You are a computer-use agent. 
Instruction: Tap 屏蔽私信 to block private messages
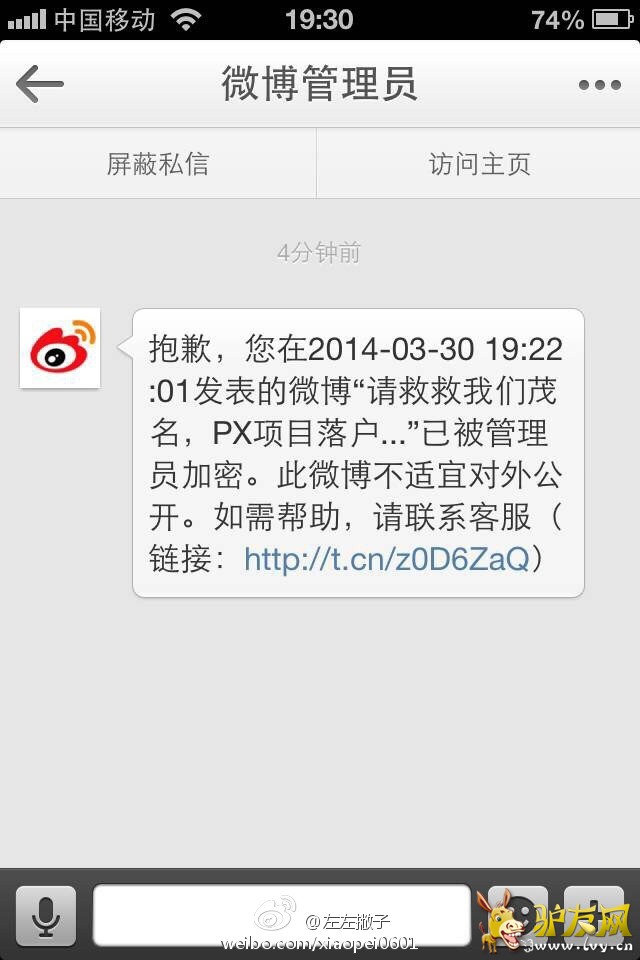pos(158,164)
